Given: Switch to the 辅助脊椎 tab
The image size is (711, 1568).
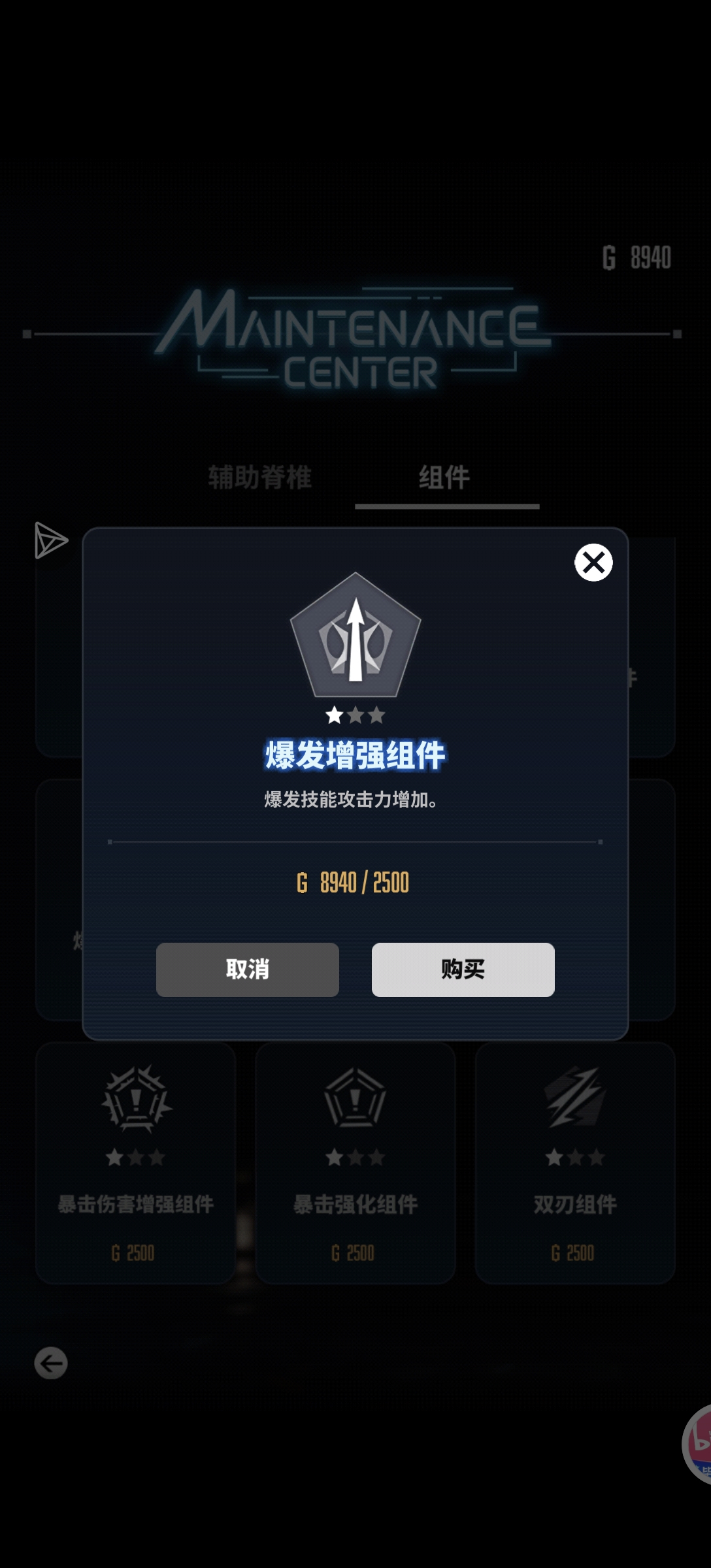Looking at the screenshot, I should (260, 478).
